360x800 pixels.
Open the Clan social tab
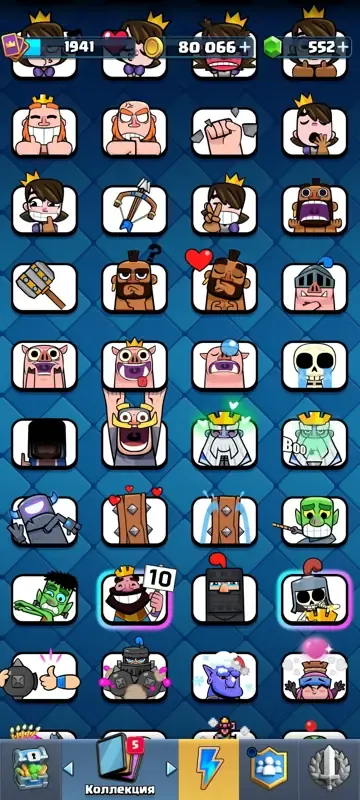coord(269,769)
